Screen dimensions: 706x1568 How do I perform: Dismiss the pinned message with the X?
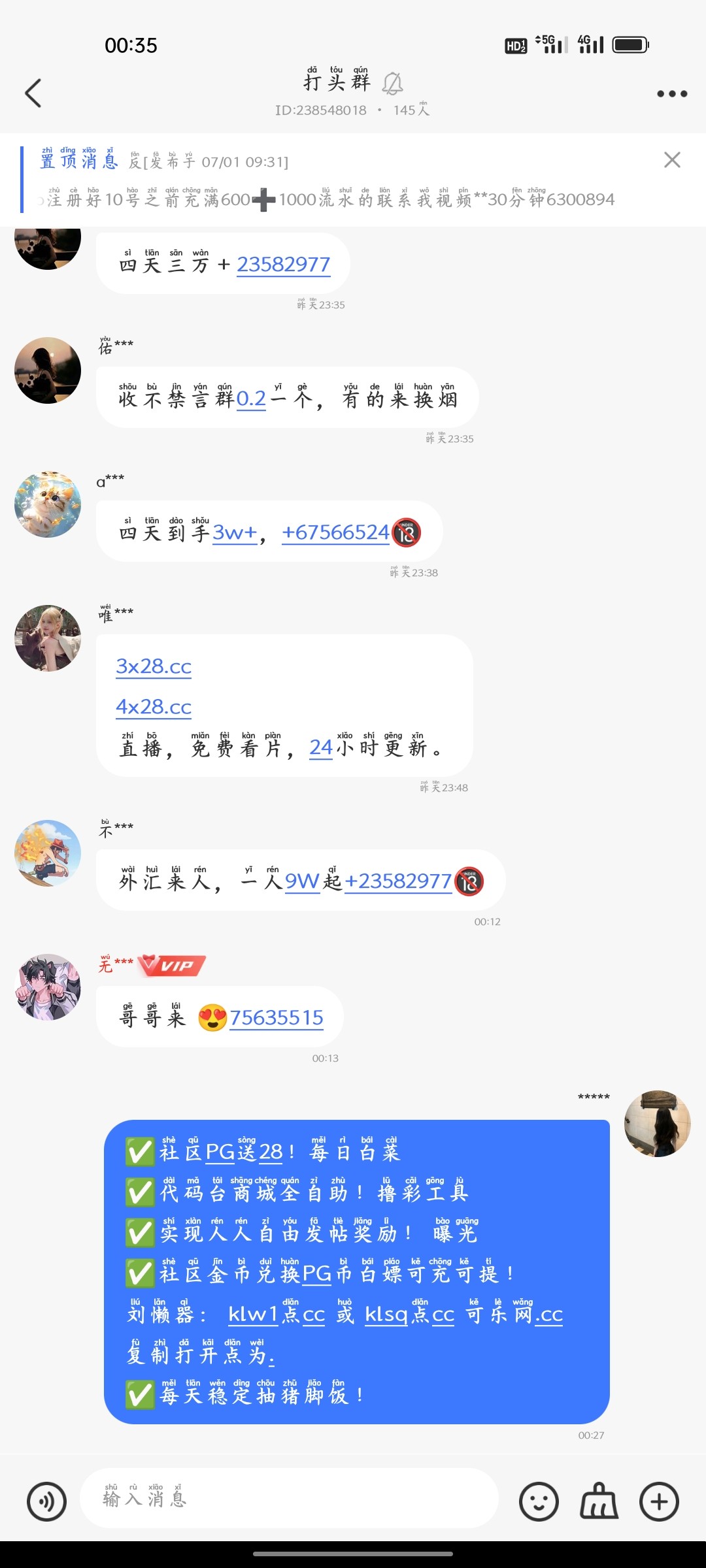672,160
